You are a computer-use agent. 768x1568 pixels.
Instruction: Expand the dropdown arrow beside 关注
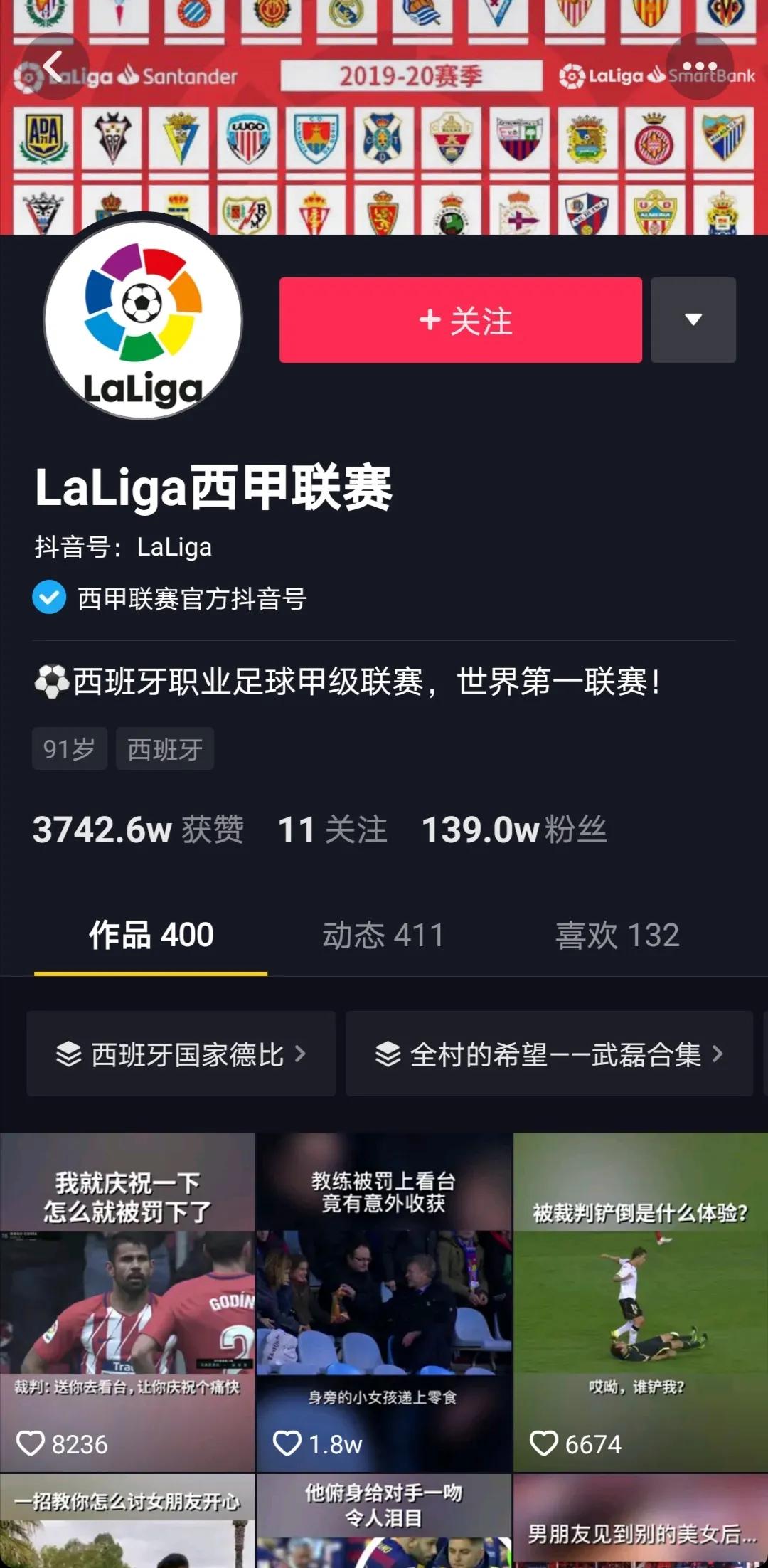coord(693,320)
